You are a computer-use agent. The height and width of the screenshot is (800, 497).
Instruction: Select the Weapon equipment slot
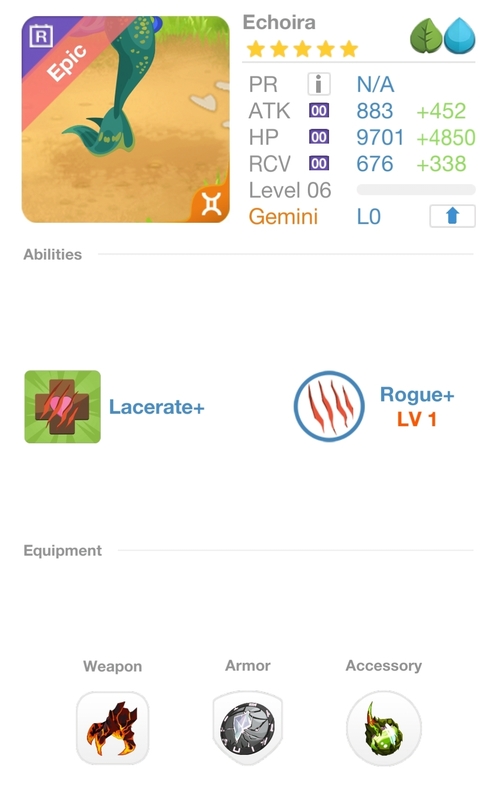click(113, 728)
